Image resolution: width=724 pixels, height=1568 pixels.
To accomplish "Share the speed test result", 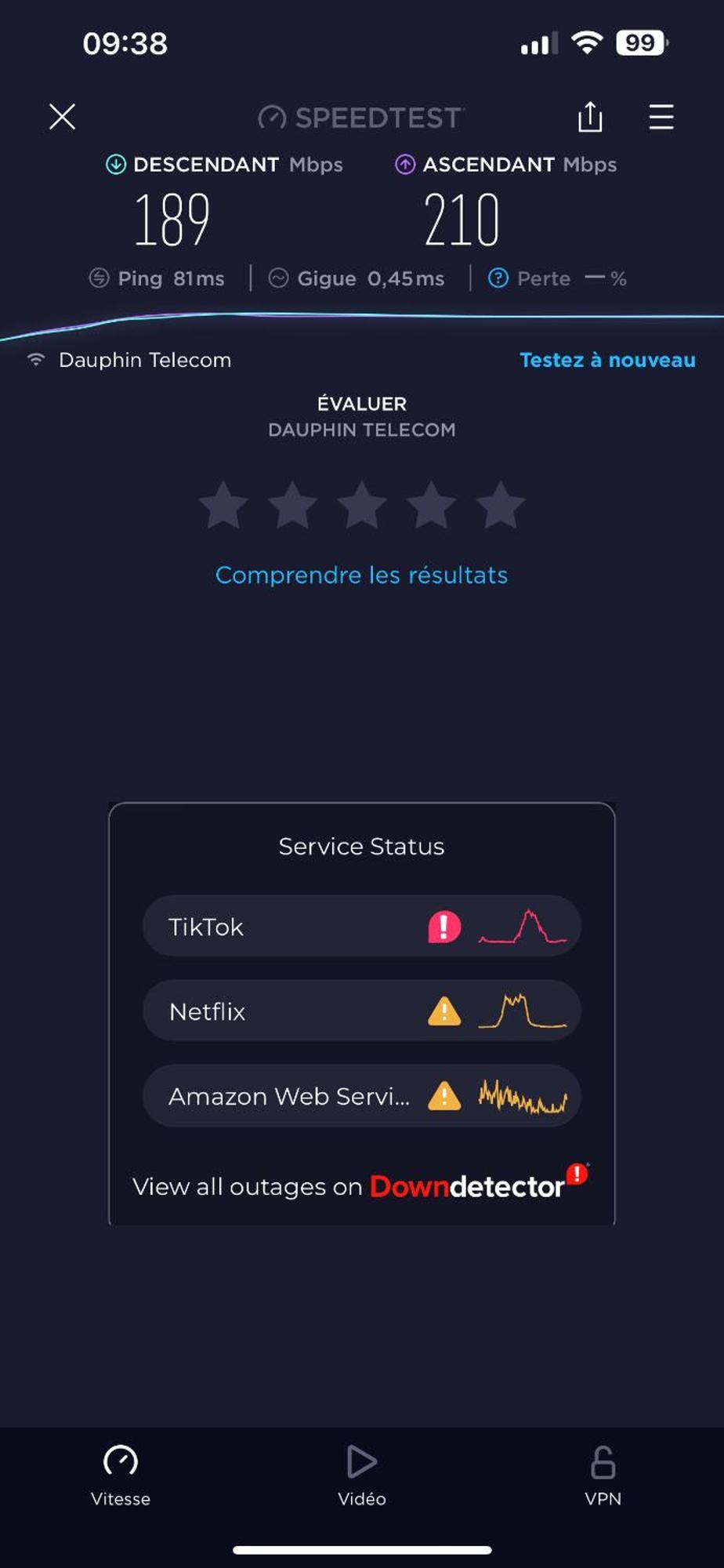I will (590, 117).
